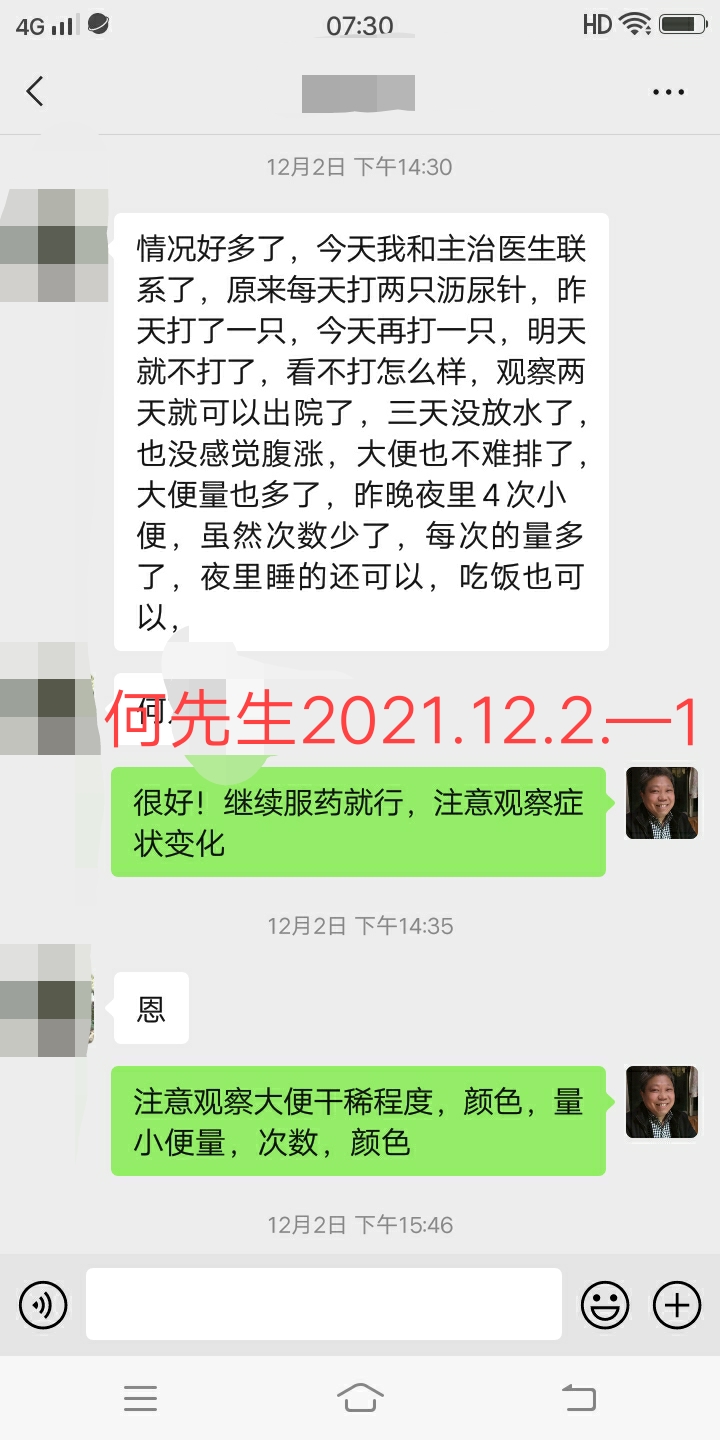This screenshot has height=1440, width=720.
Task: Go back to the chat list
Action: pos(35,92)
